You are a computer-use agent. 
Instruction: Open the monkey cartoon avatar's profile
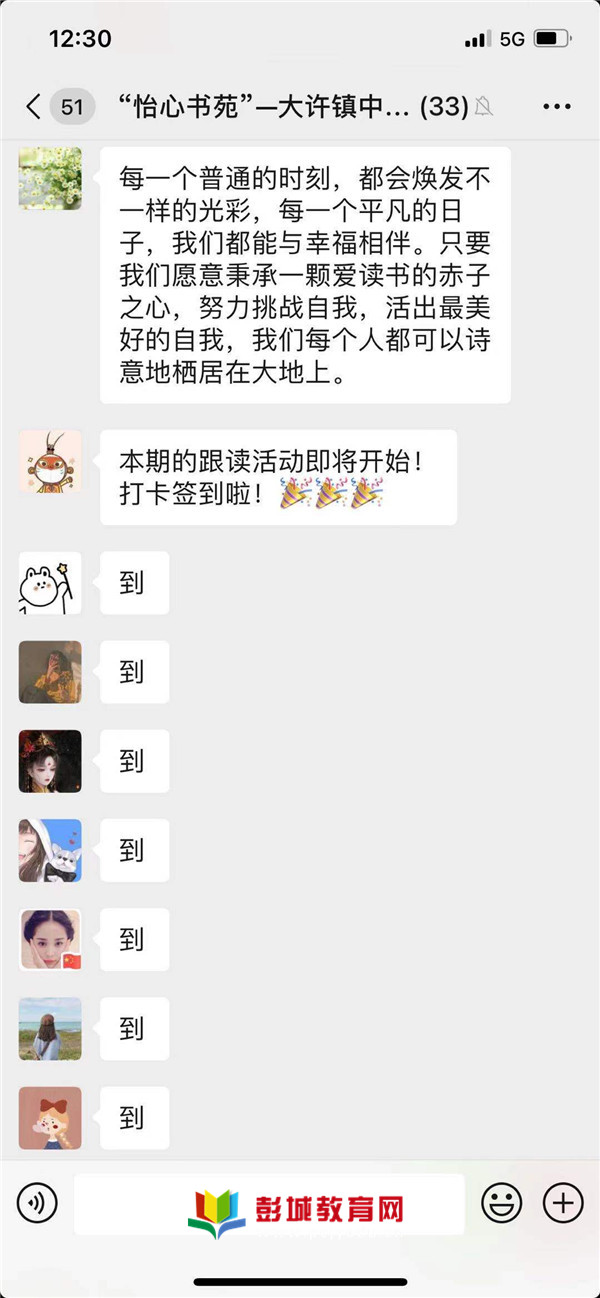pos(50,461)
